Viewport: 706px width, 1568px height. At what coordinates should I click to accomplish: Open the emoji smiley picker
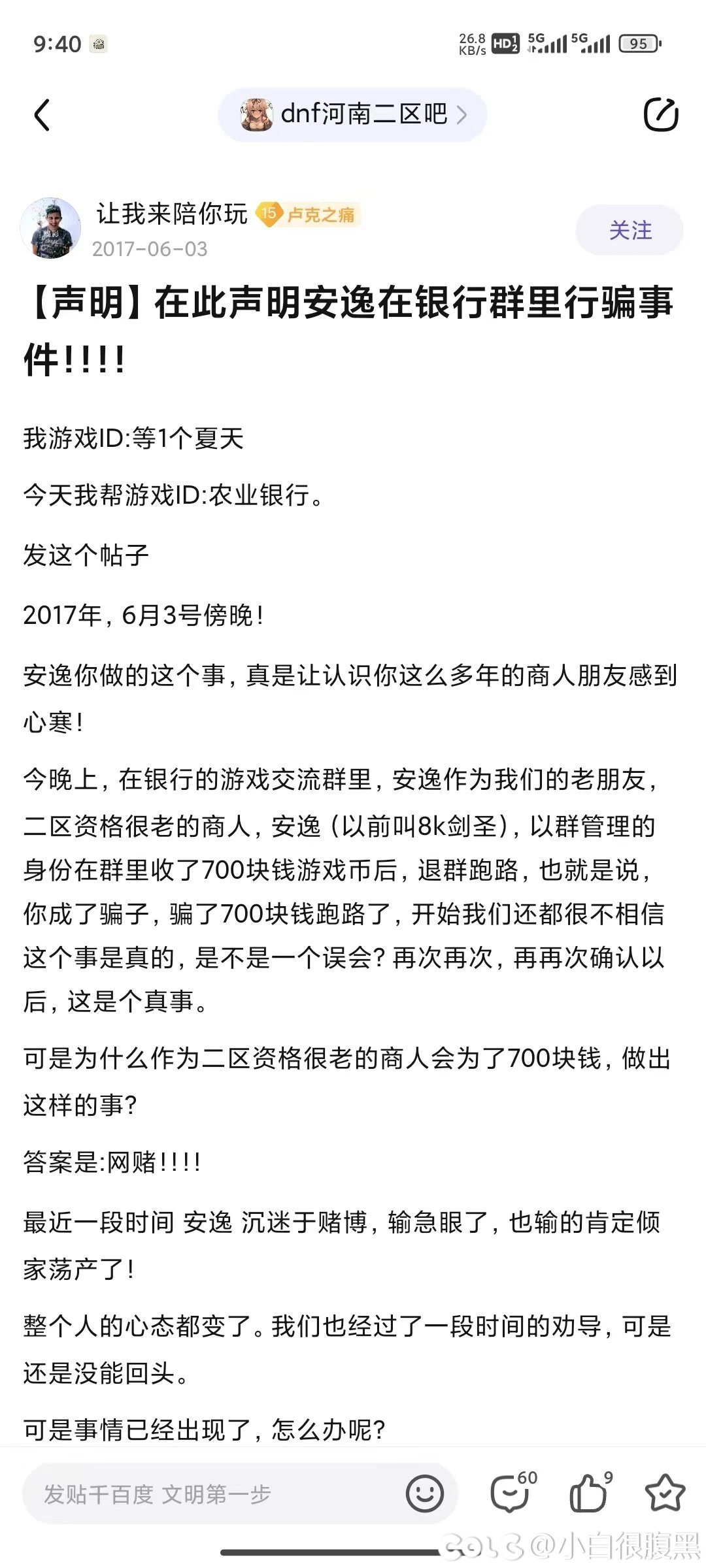click(x=425, y=1494)
